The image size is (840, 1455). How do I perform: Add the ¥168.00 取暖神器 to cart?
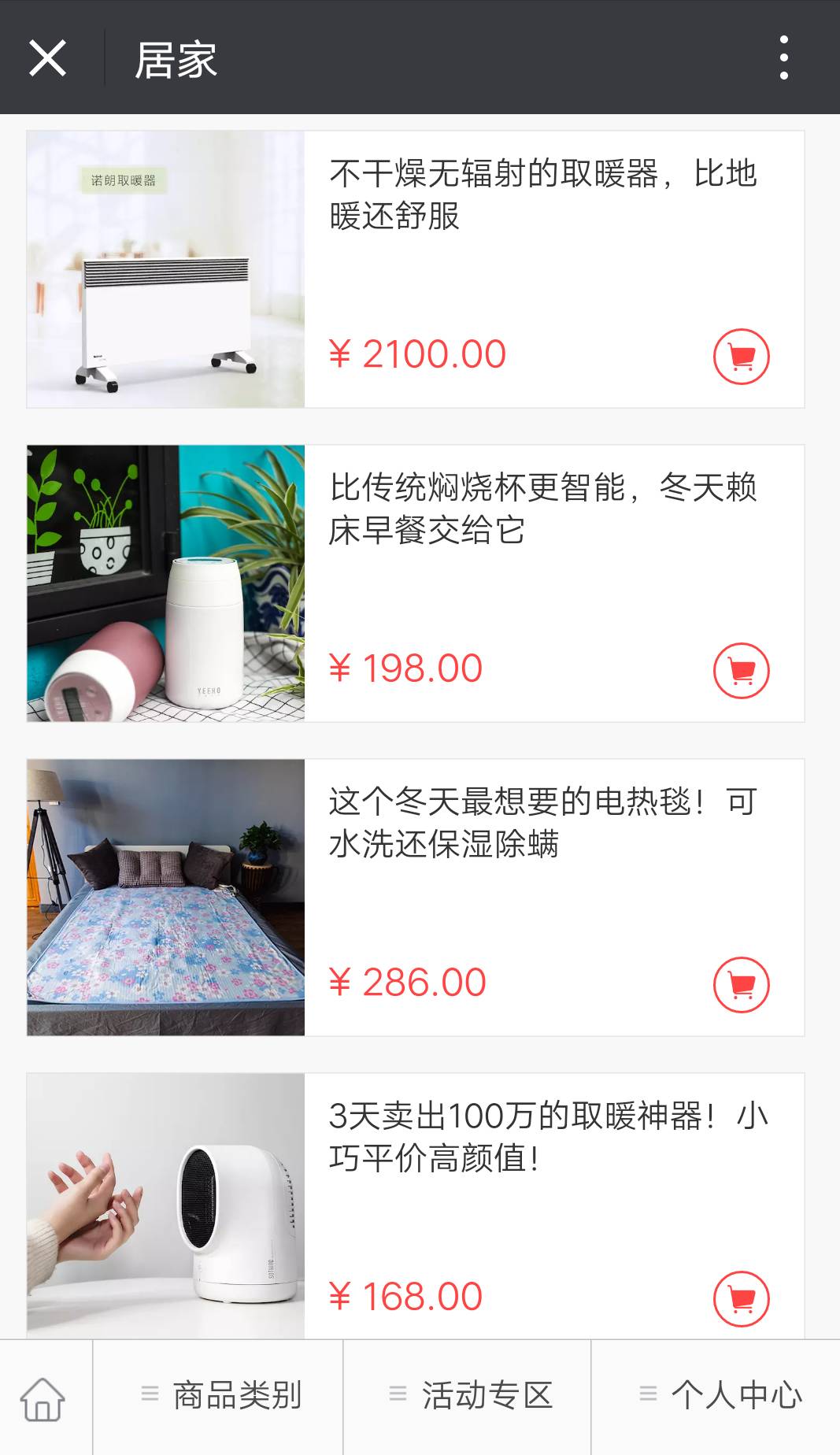click(x=741, y=1298)
